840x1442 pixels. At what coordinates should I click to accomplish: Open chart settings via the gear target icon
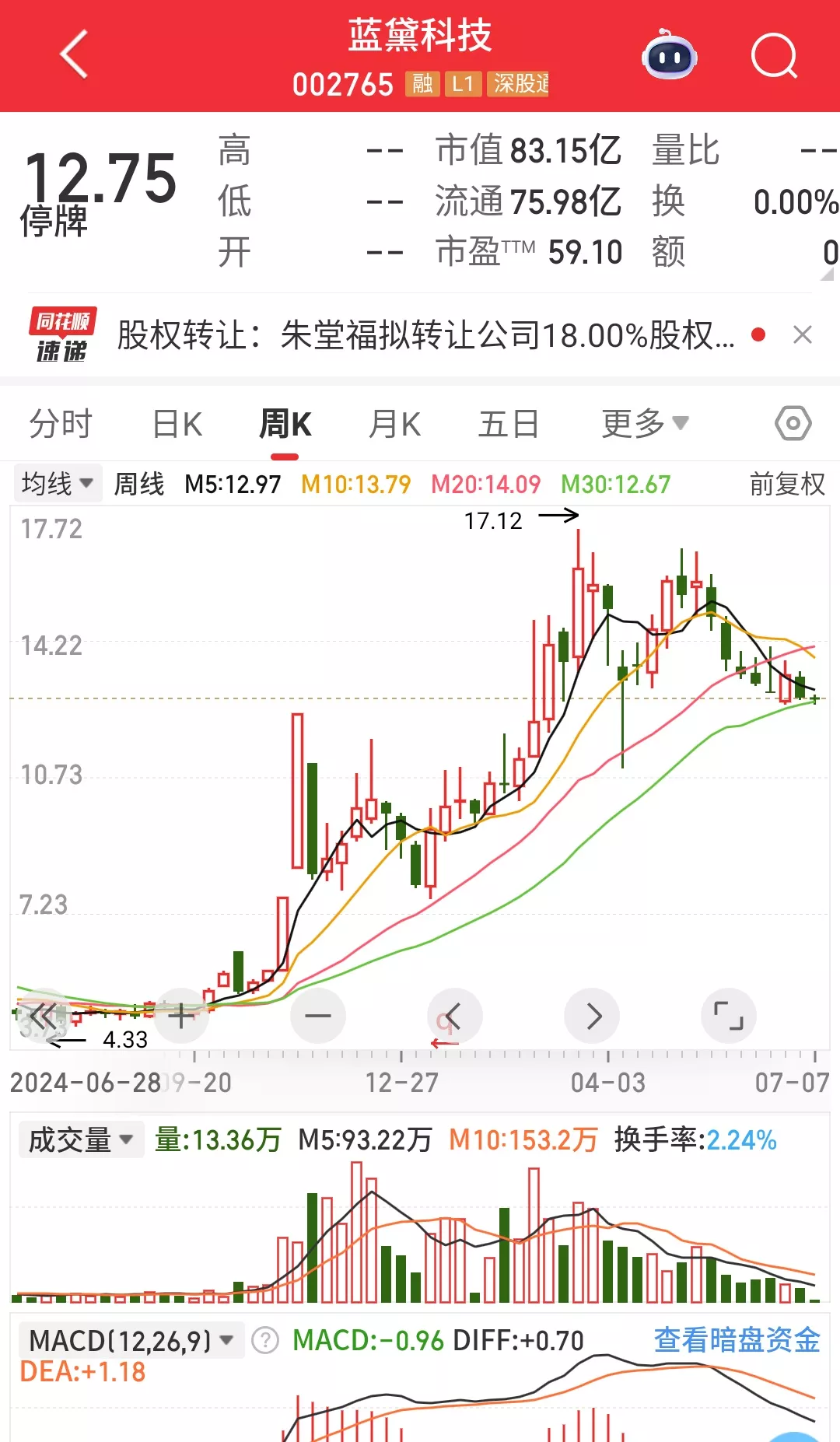click(792, 423)
